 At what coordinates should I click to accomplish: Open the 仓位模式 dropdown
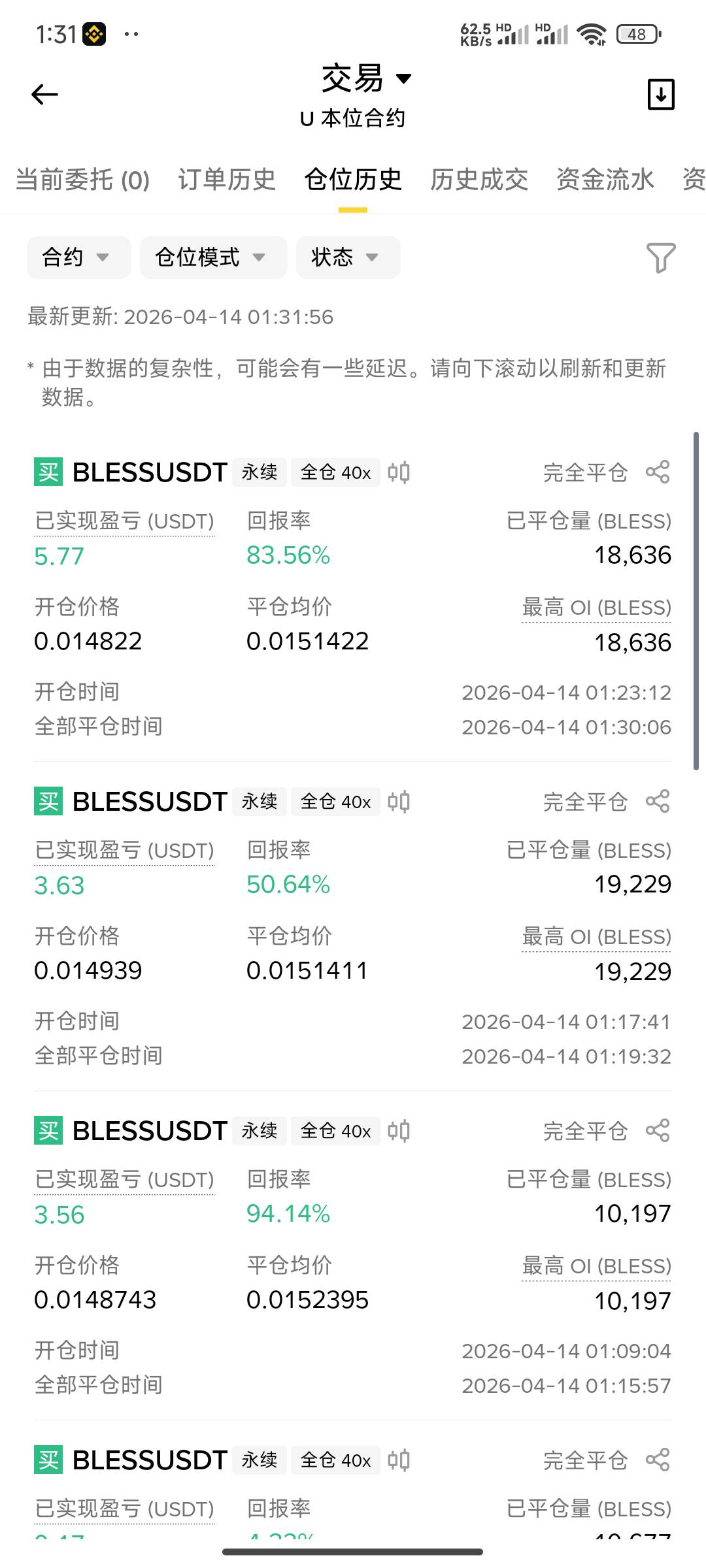[213, 257]
